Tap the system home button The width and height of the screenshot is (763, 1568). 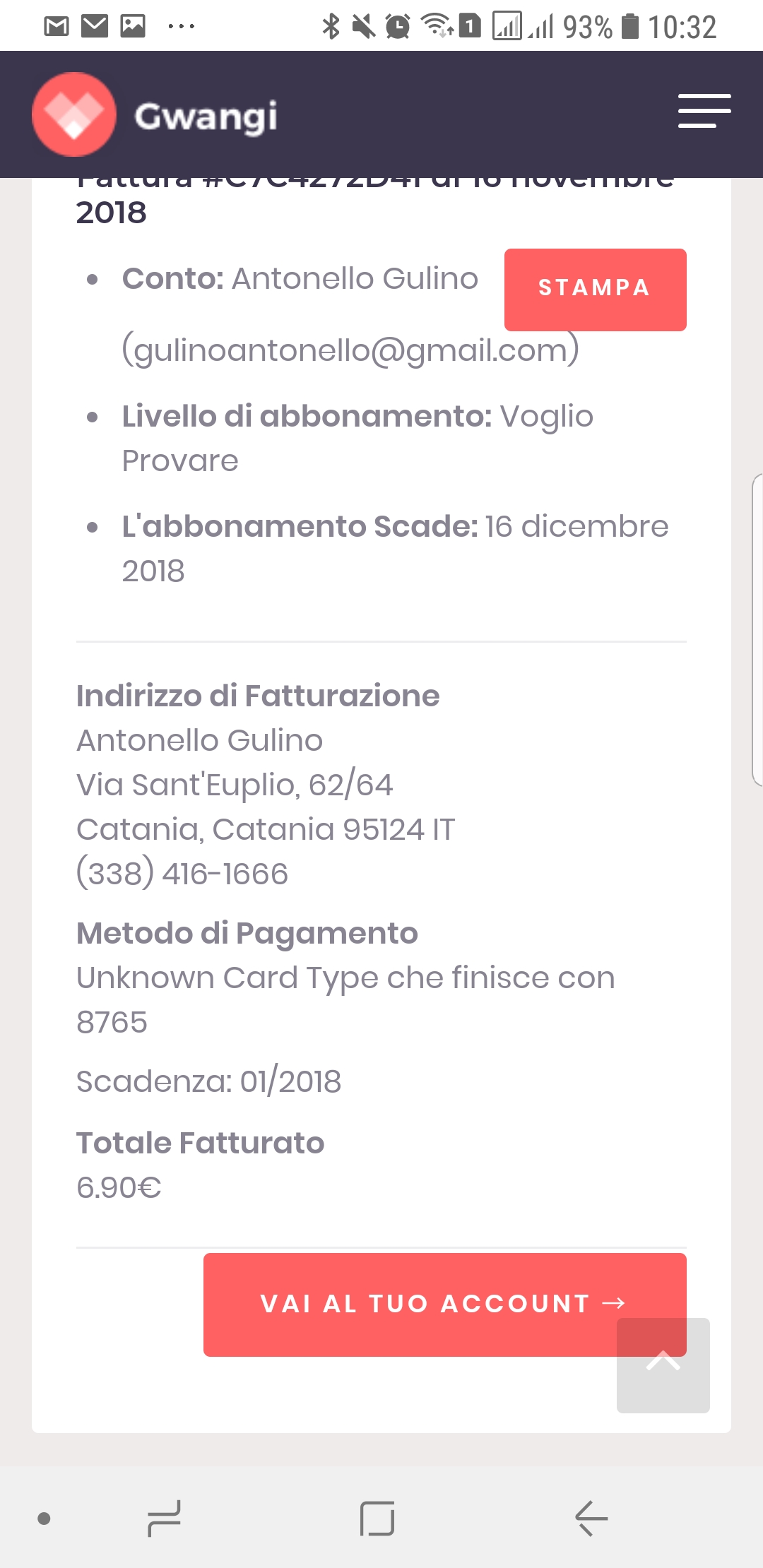tap(377, 1519)
